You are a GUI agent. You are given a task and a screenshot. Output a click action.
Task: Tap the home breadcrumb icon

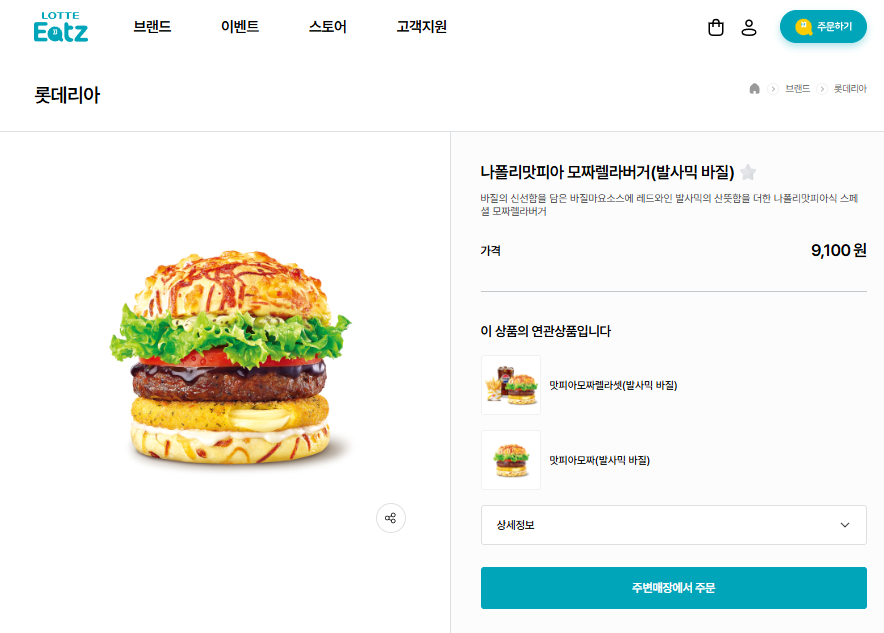pyautogui.click(x=755, y=89)
